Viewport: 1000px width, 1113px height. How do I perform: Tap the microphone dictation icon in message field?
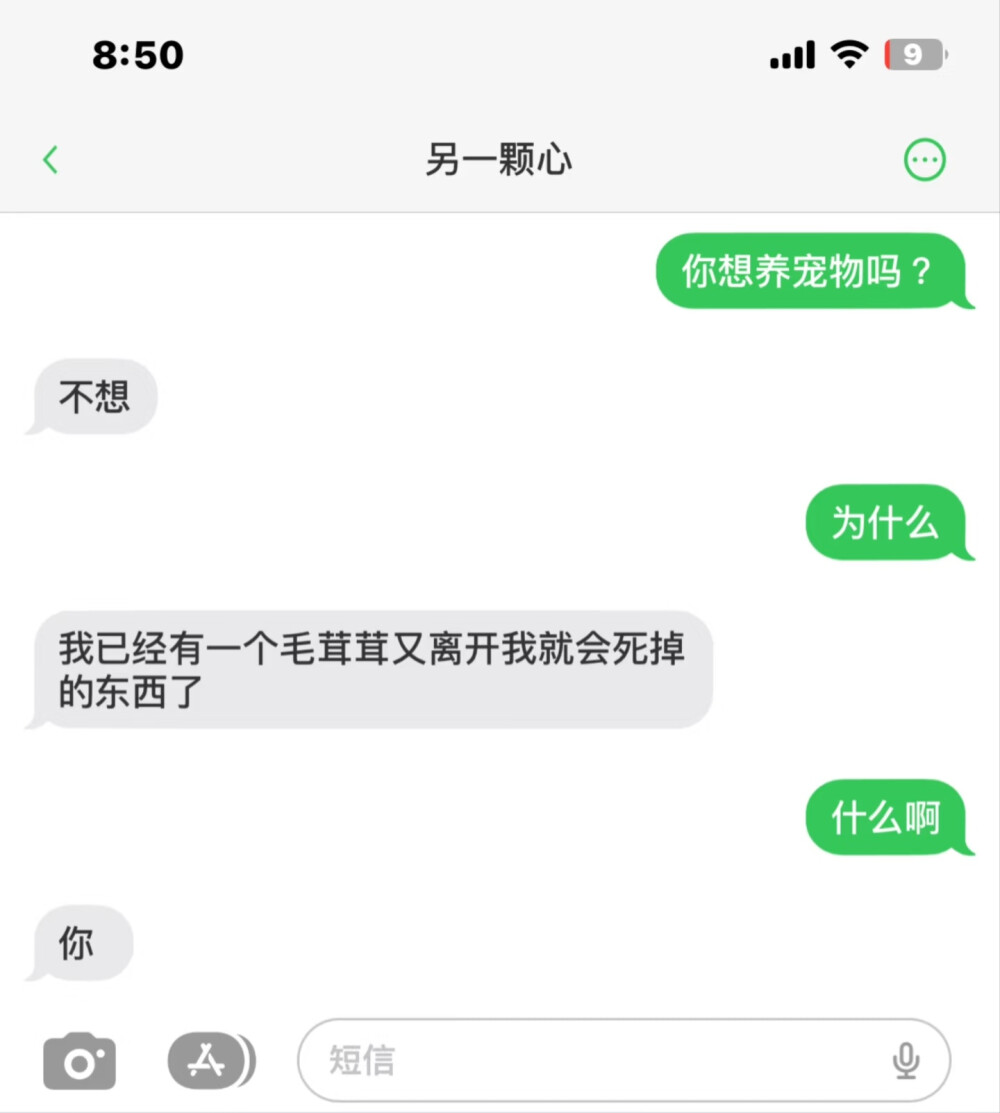[908, 1060]
